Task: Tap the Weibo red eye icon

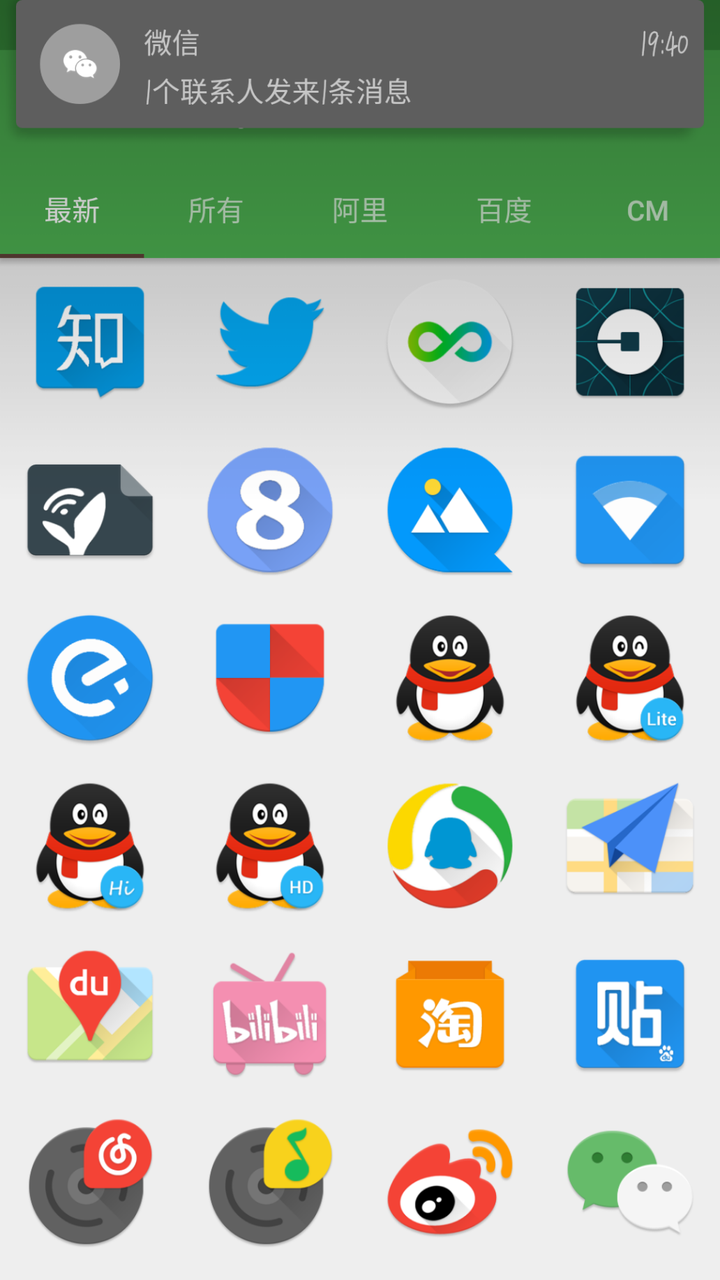Action: click(450, 1182)
